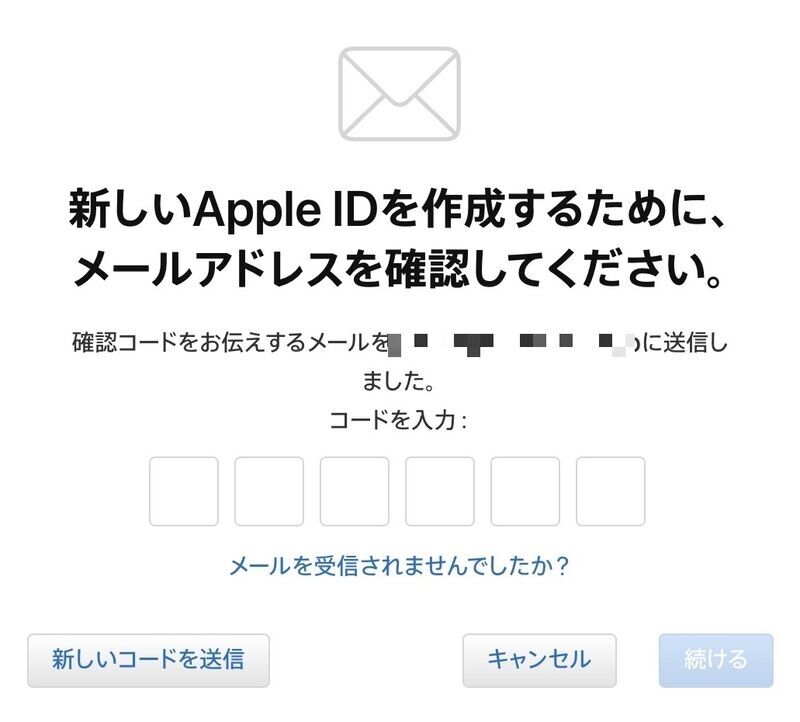The image size is (800, 722).
Task: Open the メールを受信されませんでしたか？ link
Action: click(x=399, y=567)
